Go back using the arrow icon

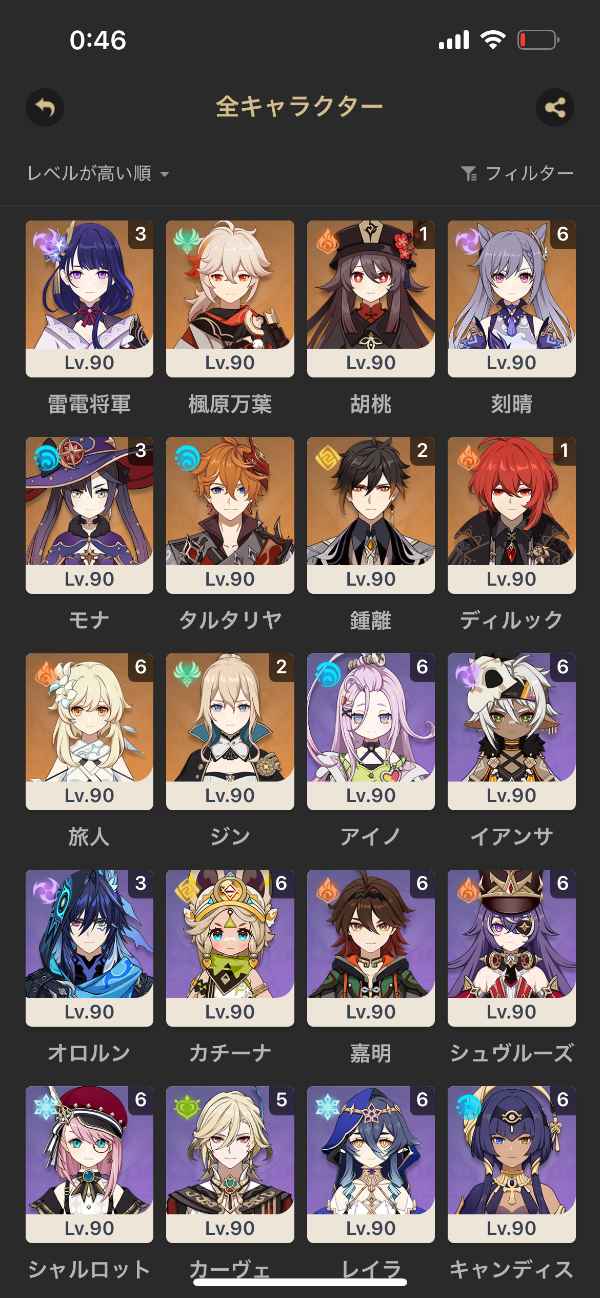pyautogui.click(x=44, y=107)
